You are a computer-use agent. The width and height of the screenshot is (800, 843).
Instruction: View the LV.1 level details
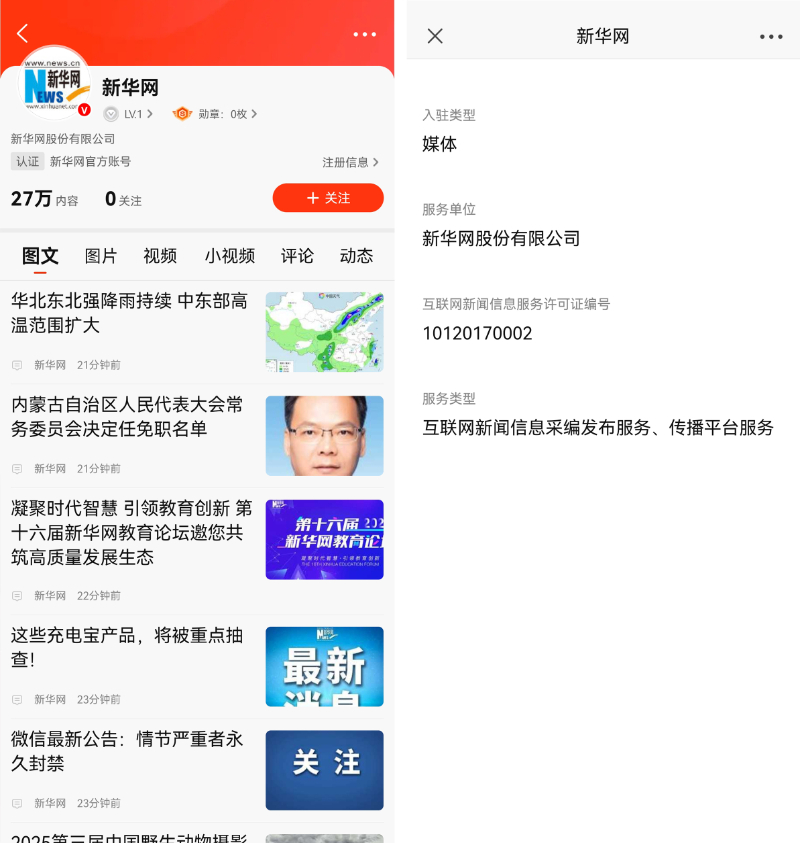(x=129, y=114)
